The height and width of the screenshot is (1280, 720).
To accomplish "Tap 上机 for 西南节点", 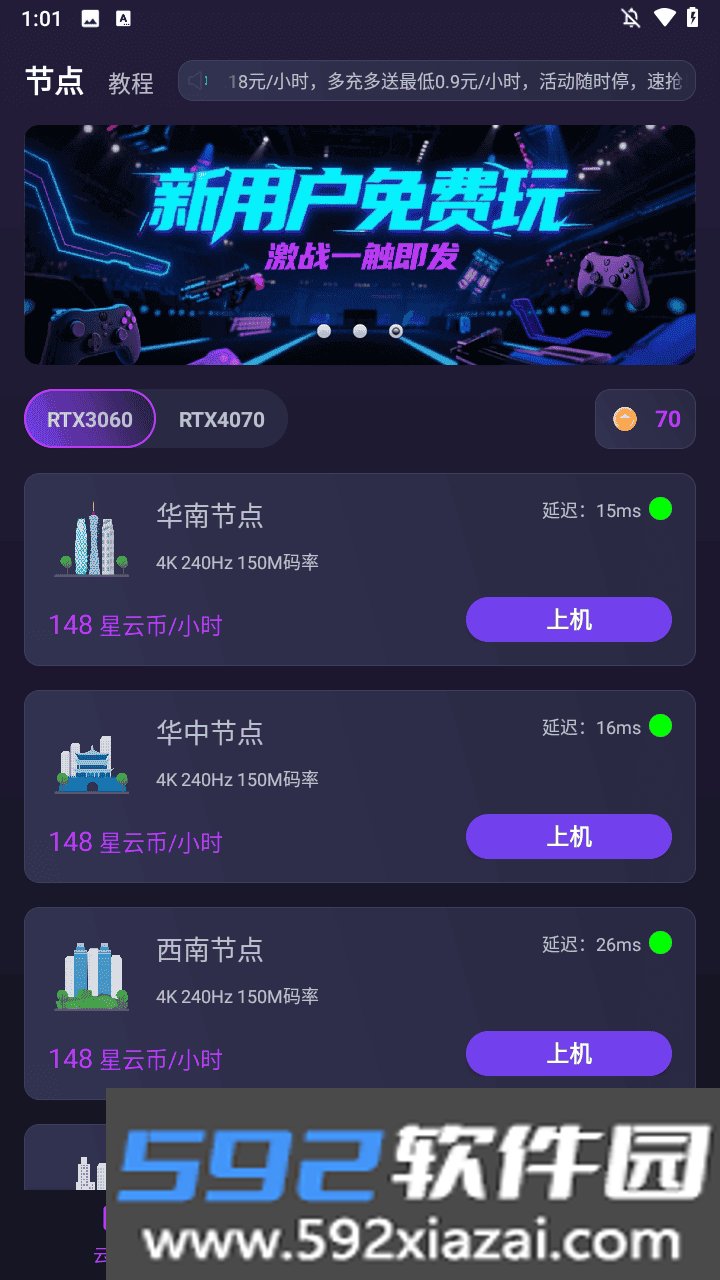I will coord(569,1053).
